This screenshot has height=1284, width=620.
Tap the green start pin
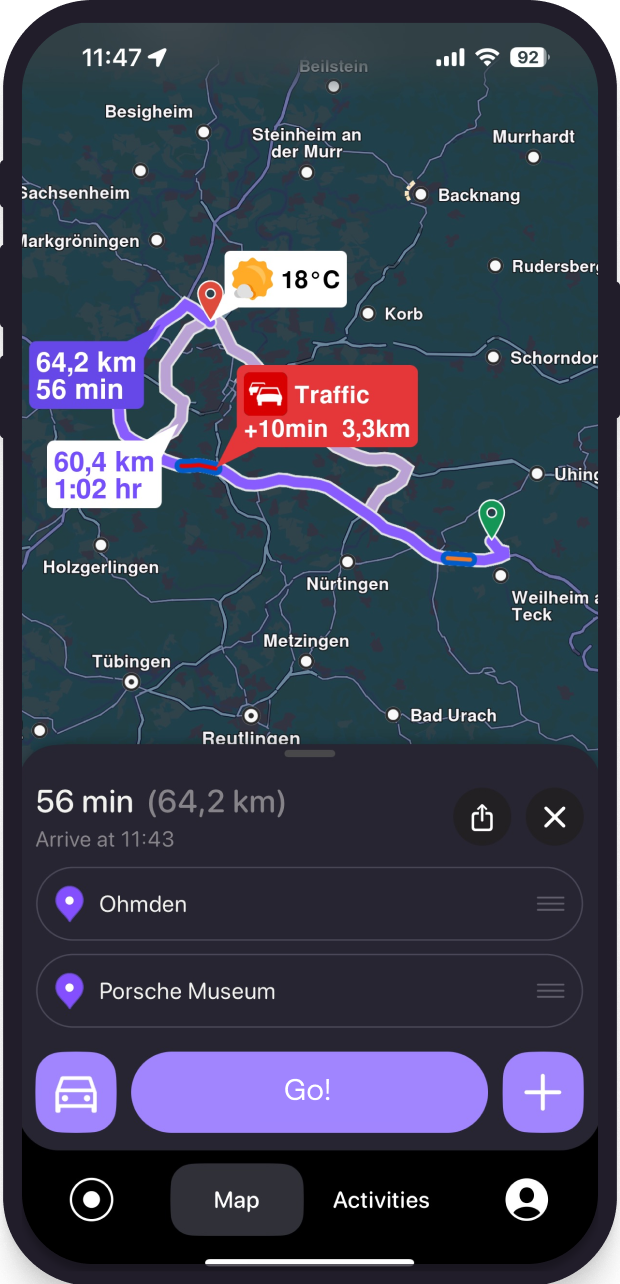point(491,518)
